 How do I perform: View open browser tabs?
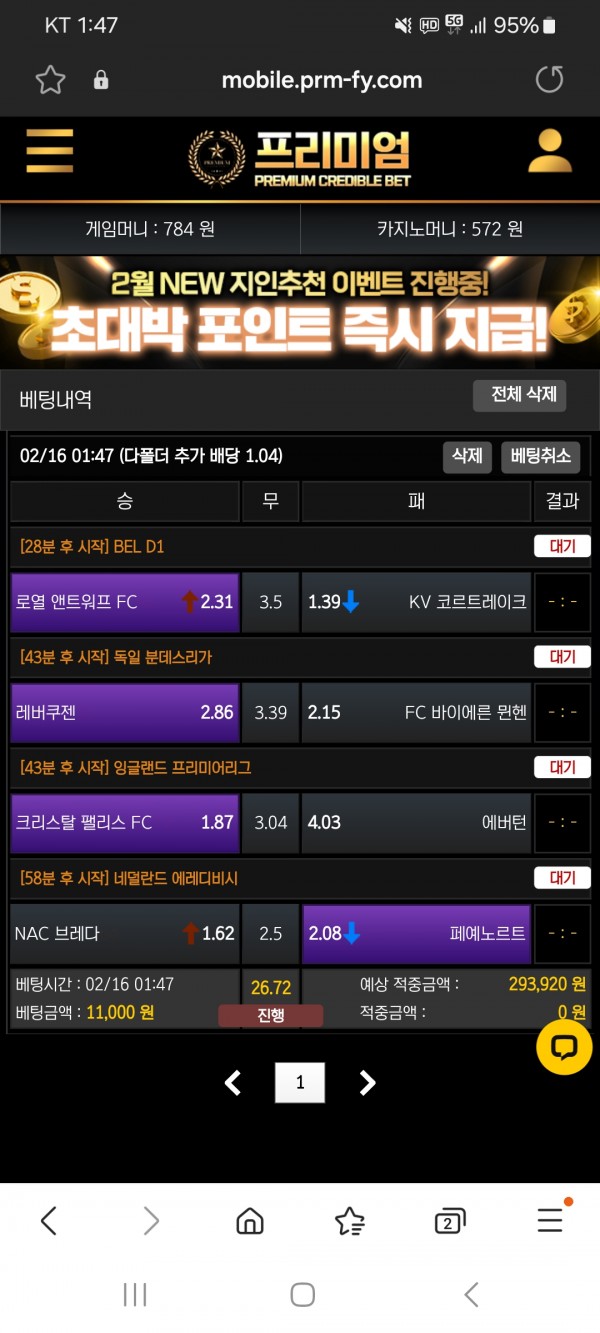pyautogui.click(x=450, y=1221)
